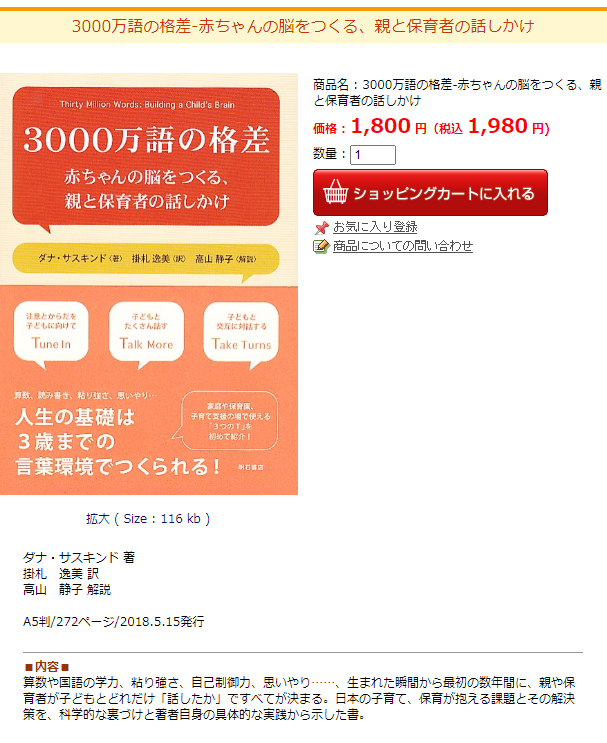Add the book to the shopping cart
This screenshot has height=743, width=607.
point(430,193)
